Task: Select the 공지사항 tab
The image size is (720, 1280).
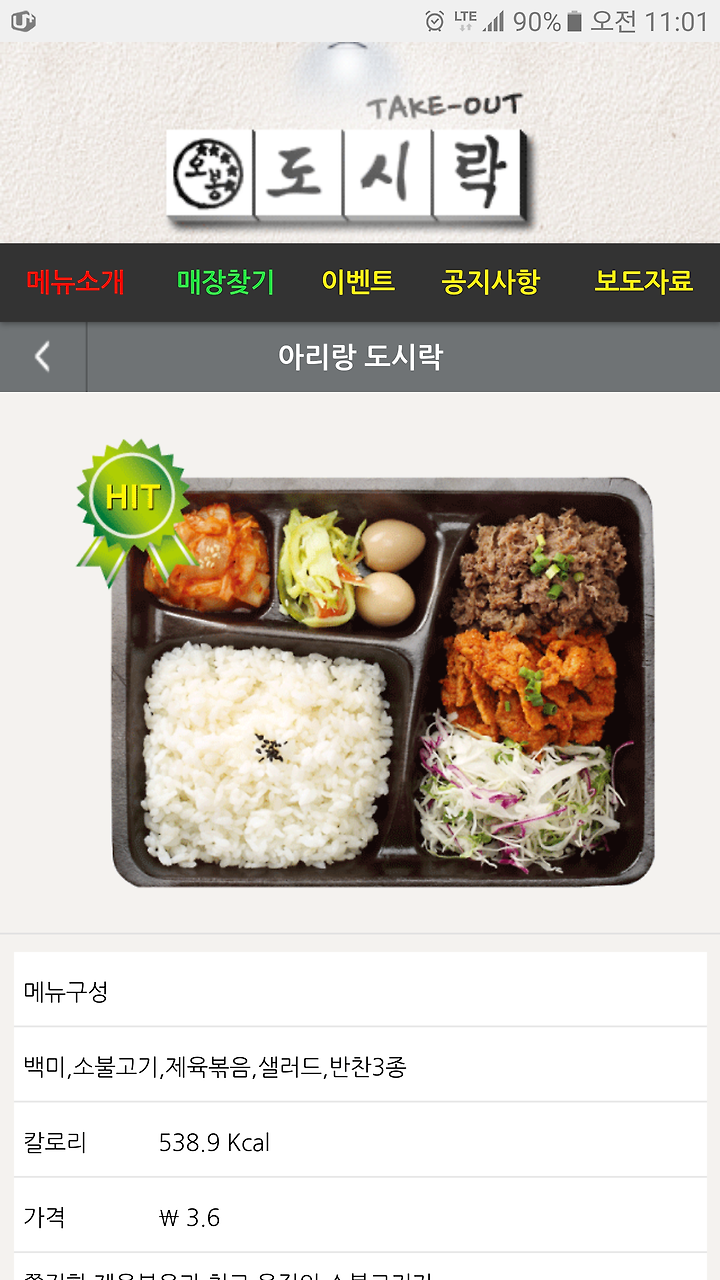Action: click(490, 282)
